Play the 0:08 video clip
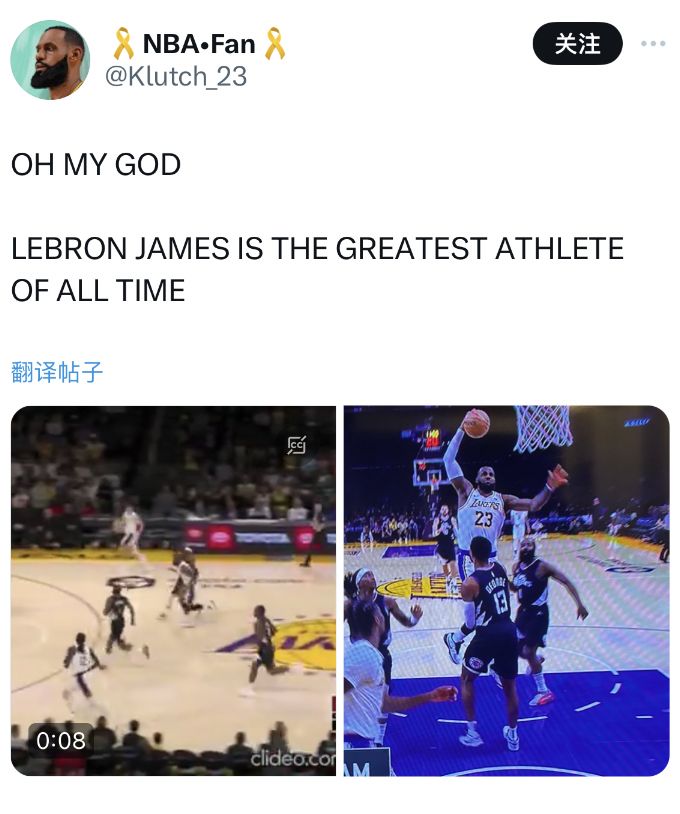The height and width of the screenshot is (814, 680). pos(173,590)
